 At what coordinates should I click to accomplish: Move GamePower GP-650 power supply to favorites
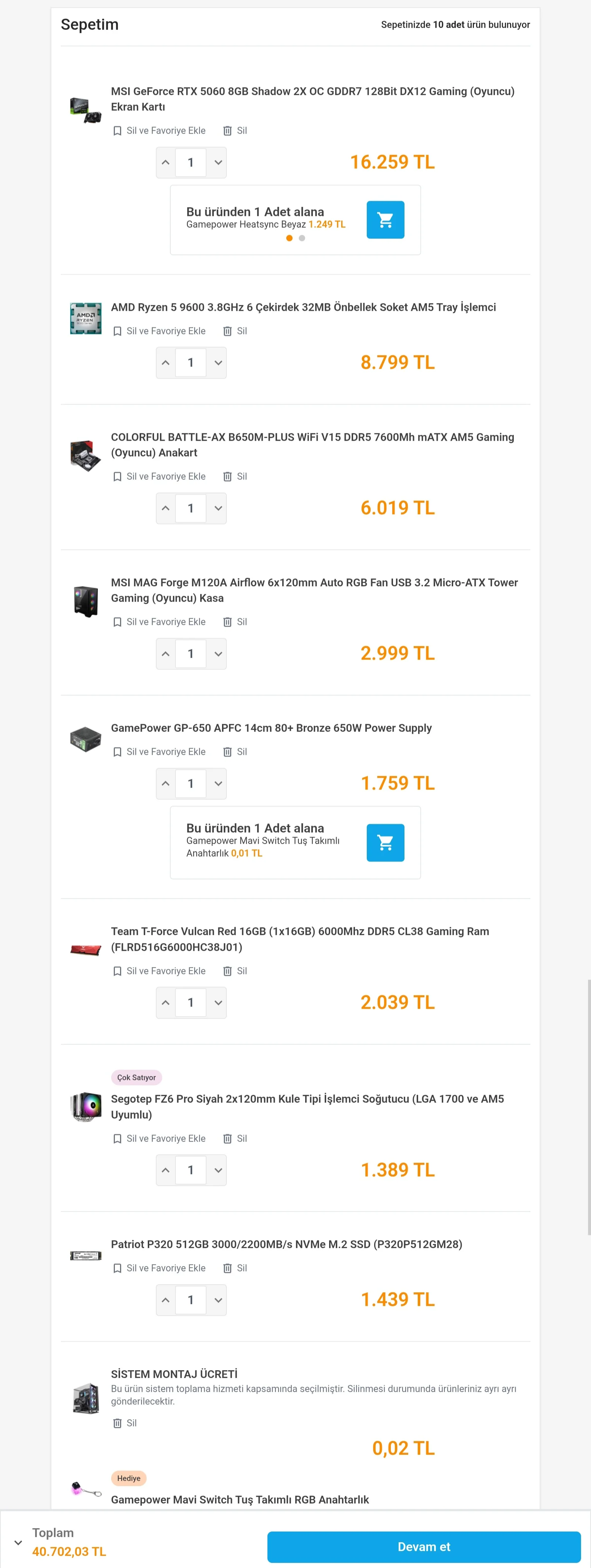160,752
